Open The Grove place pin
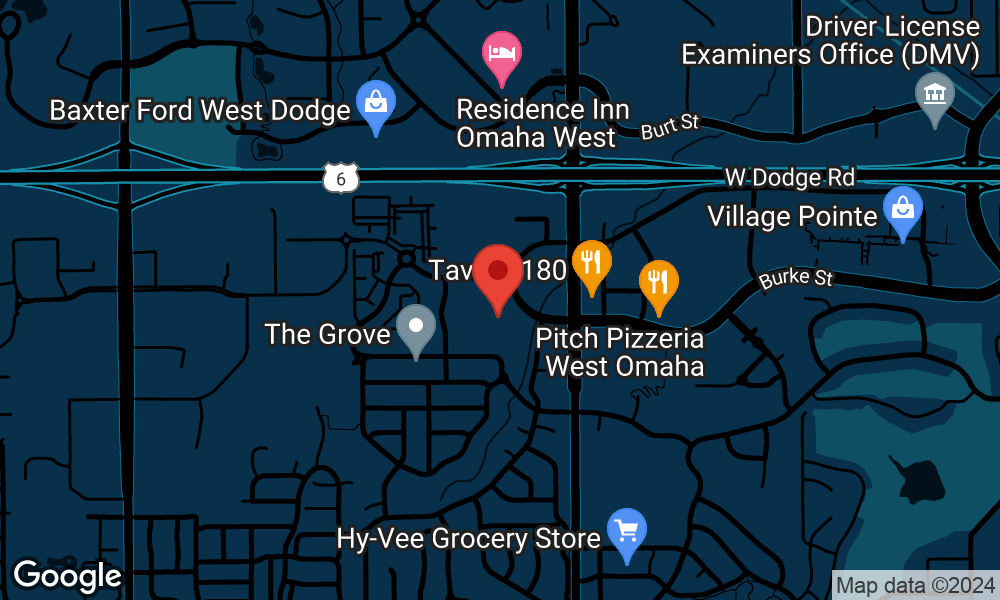The image size is (1000, 600). click(x=416, y=328)
